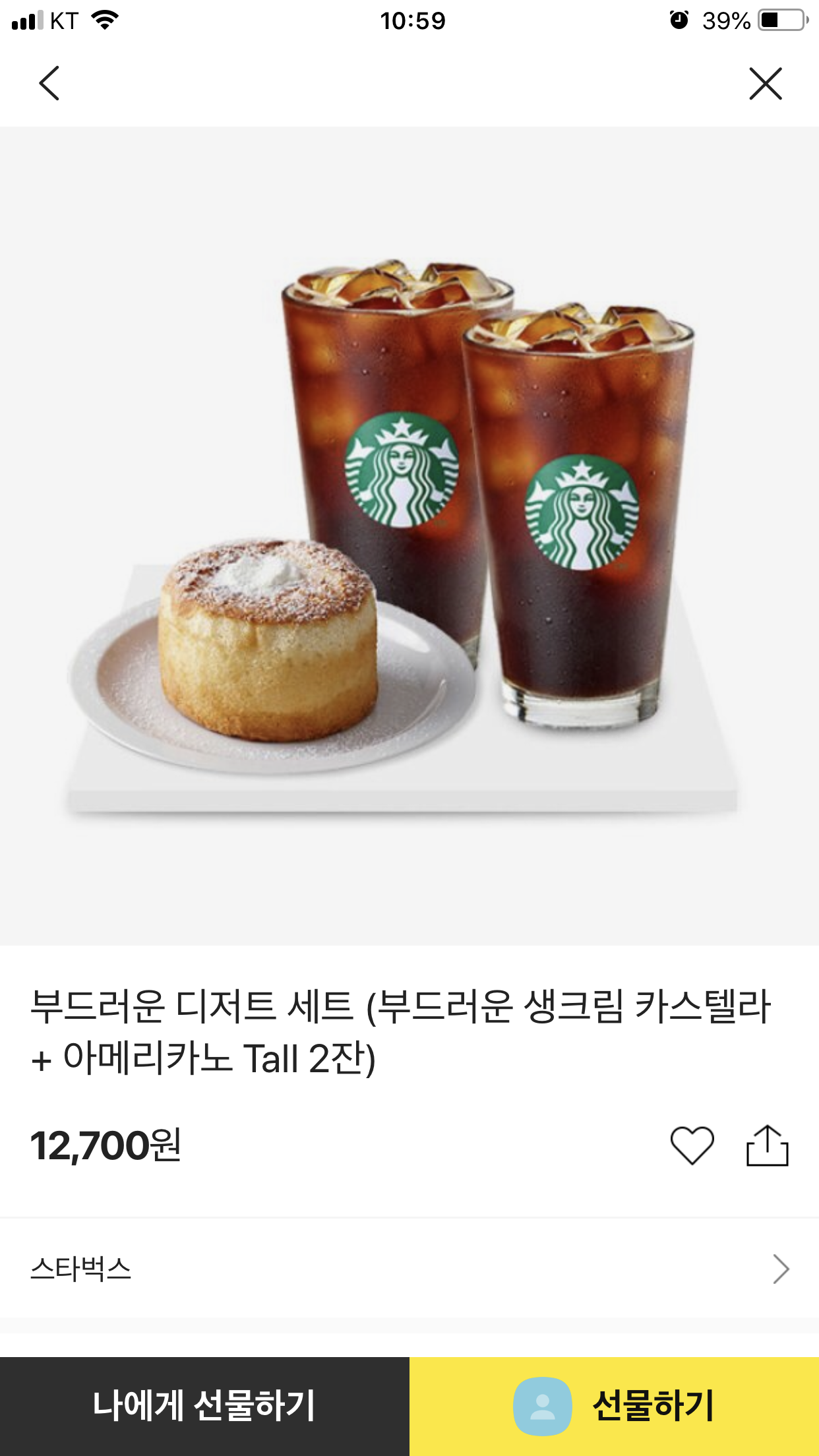Go back with the left arrow

point(49,83)
